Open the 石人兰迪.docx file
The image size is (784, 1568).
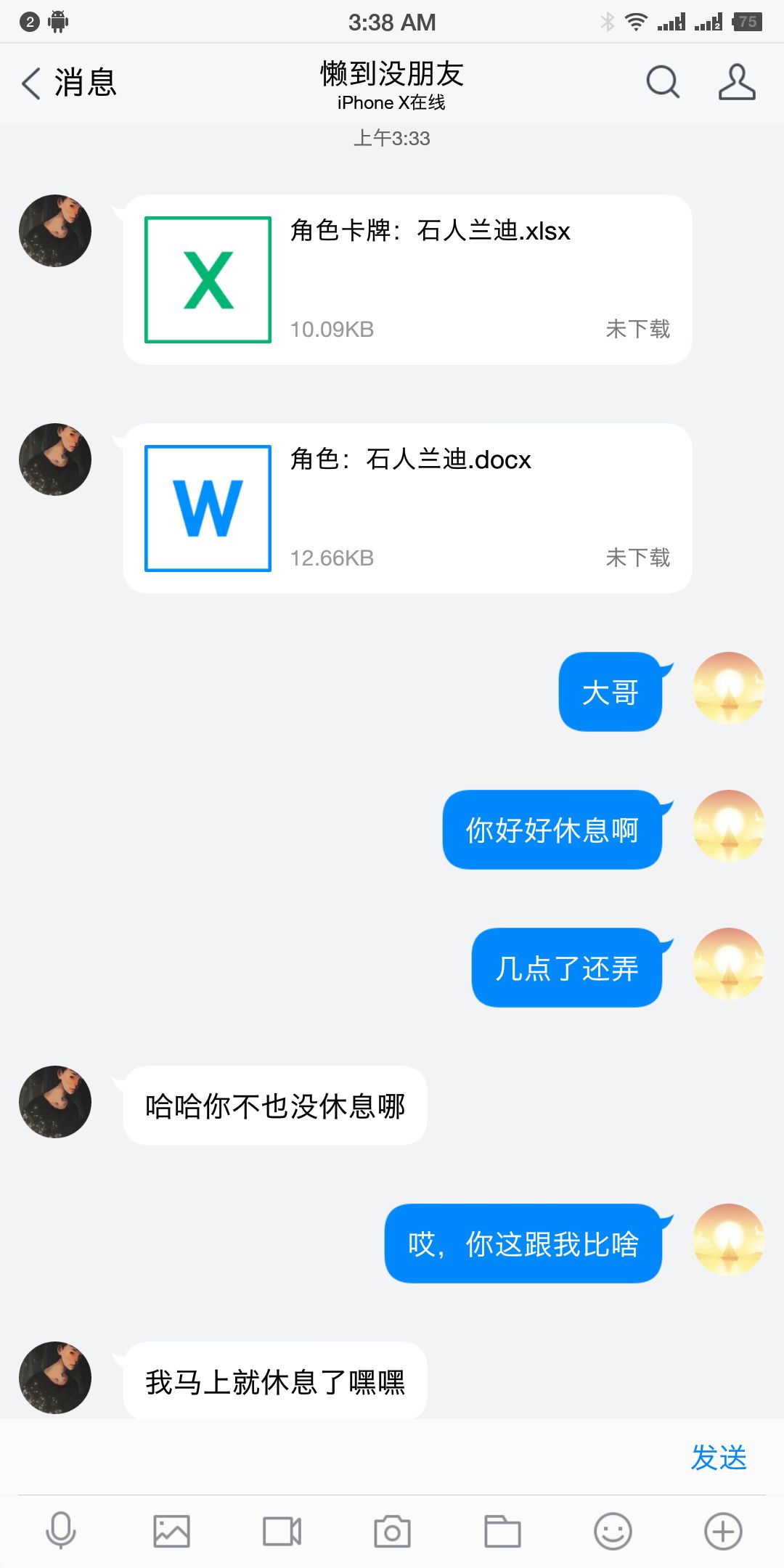coord(407,508)
